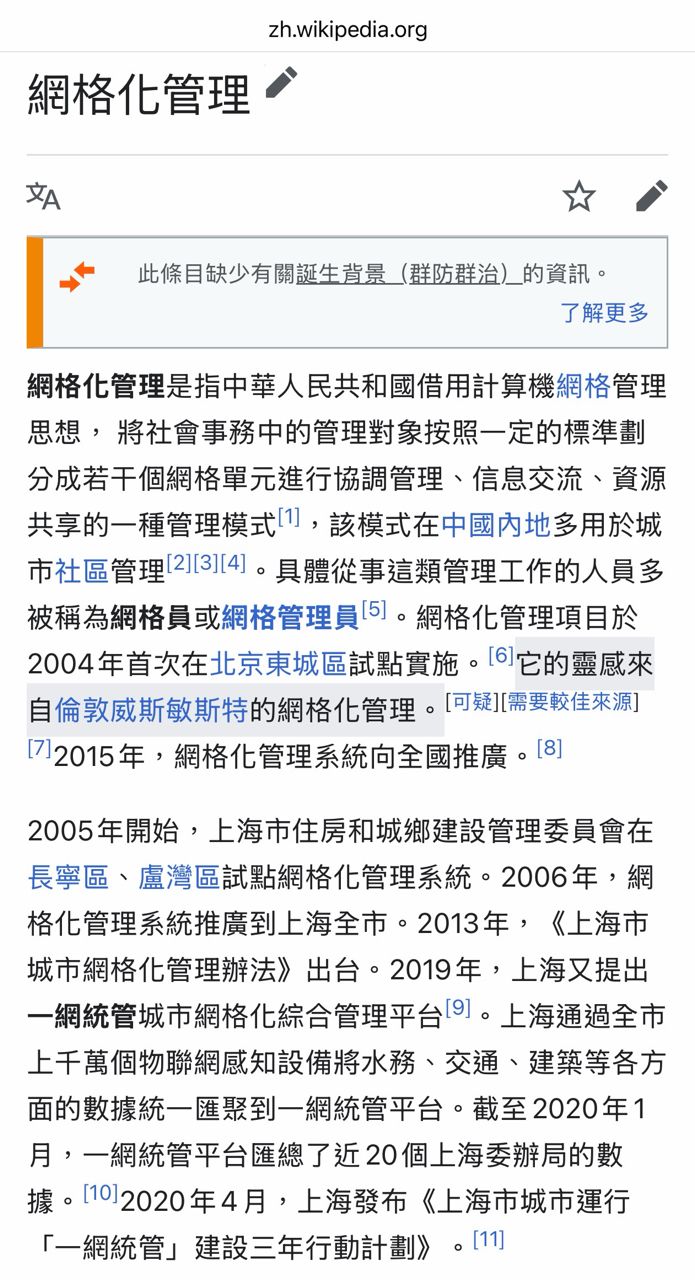The width and height of the screenshot is (695, 1280).
Task: View reference [5] after 網格管理員
Action: [373, 608]
